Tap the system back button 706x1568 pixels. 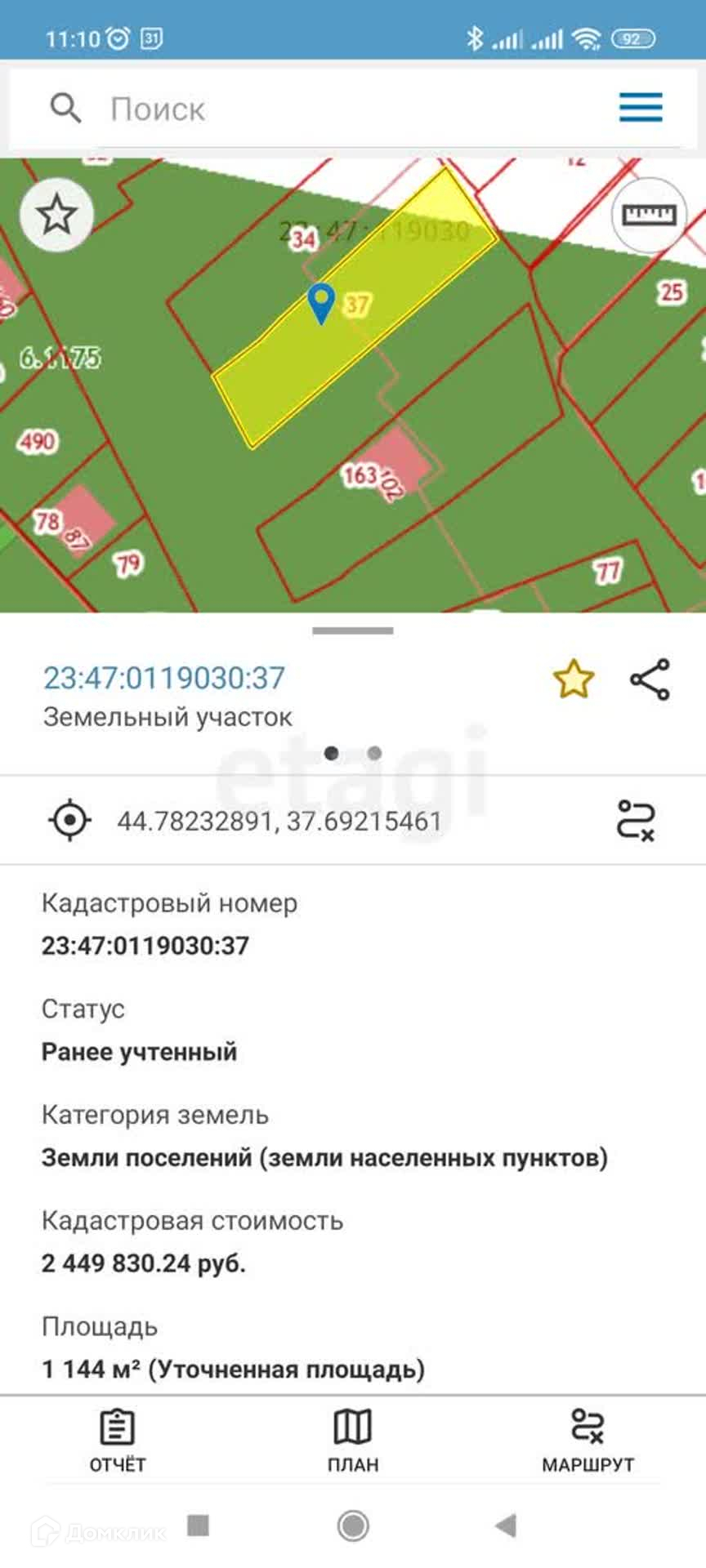507,1525
